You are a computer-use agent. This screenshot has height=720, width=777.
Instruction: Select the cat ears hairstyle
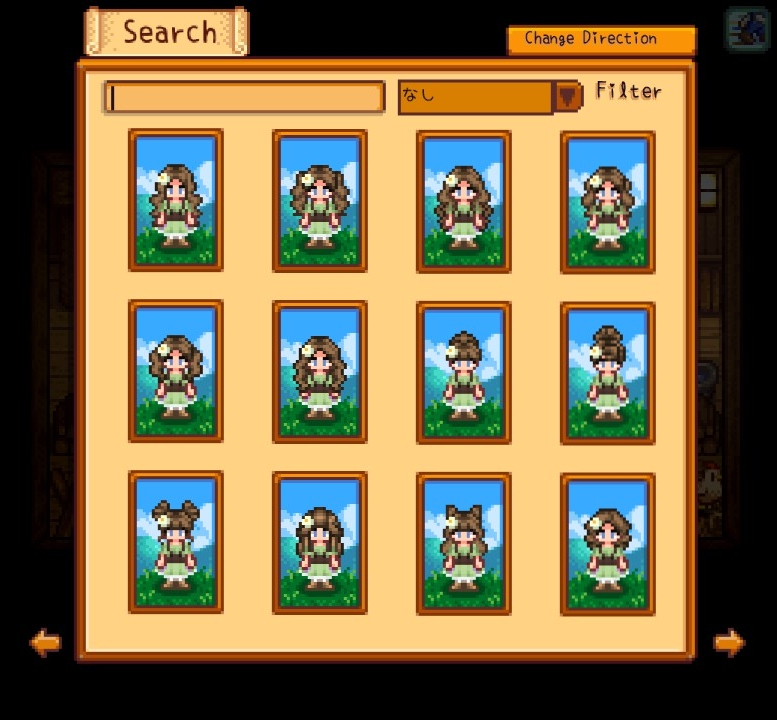464,543
